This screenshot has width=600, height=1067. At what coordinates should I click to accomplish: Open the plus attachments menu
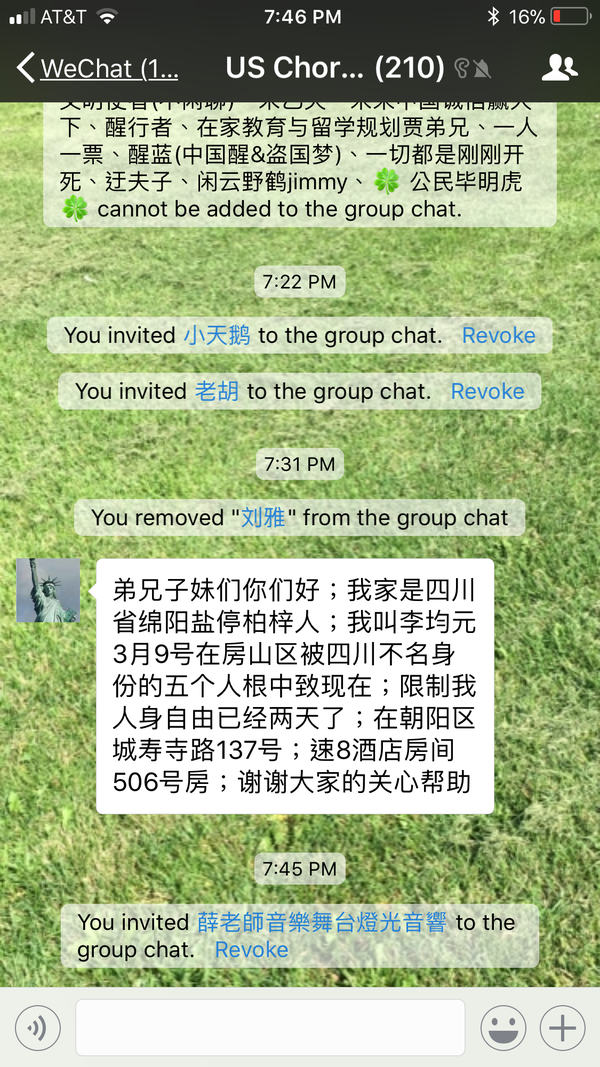pyautogui.click(x=562, y=1027)
